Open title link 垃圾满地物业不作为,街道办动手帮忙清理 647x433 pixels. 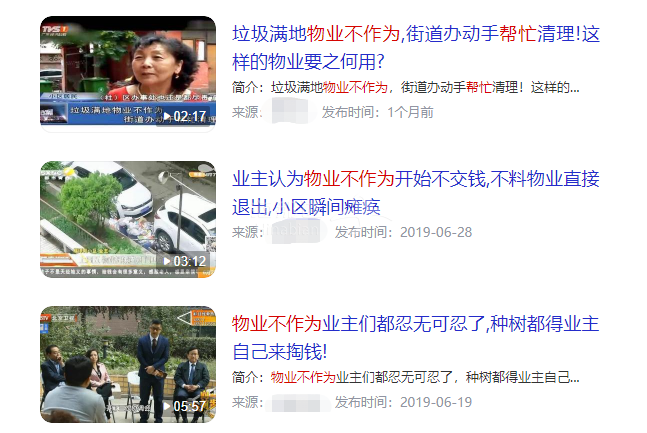tap(415, 35)
